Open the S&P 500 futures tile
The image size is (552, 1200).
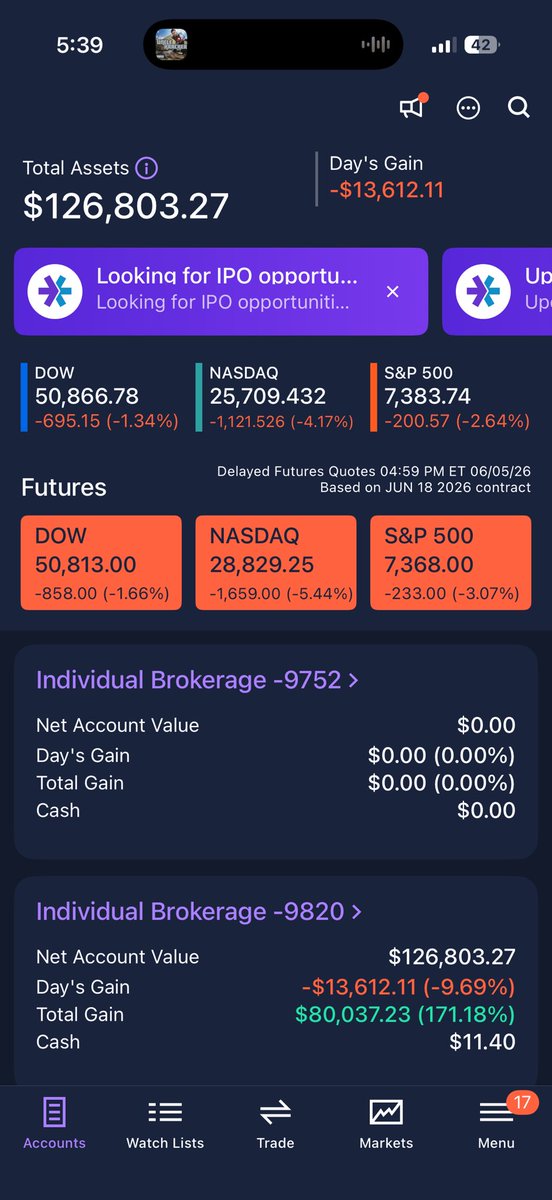point(451,563)
